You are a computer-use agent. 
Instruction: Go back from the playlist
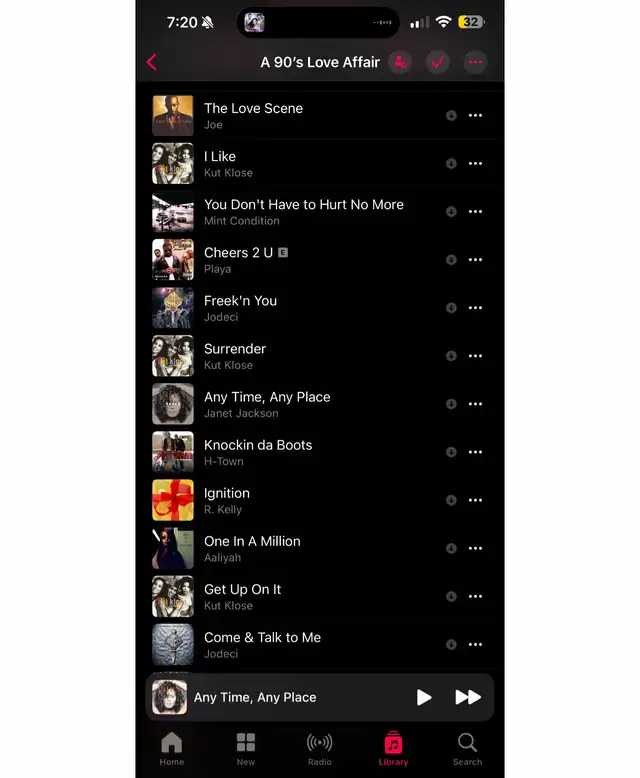[x=152, y=62]
